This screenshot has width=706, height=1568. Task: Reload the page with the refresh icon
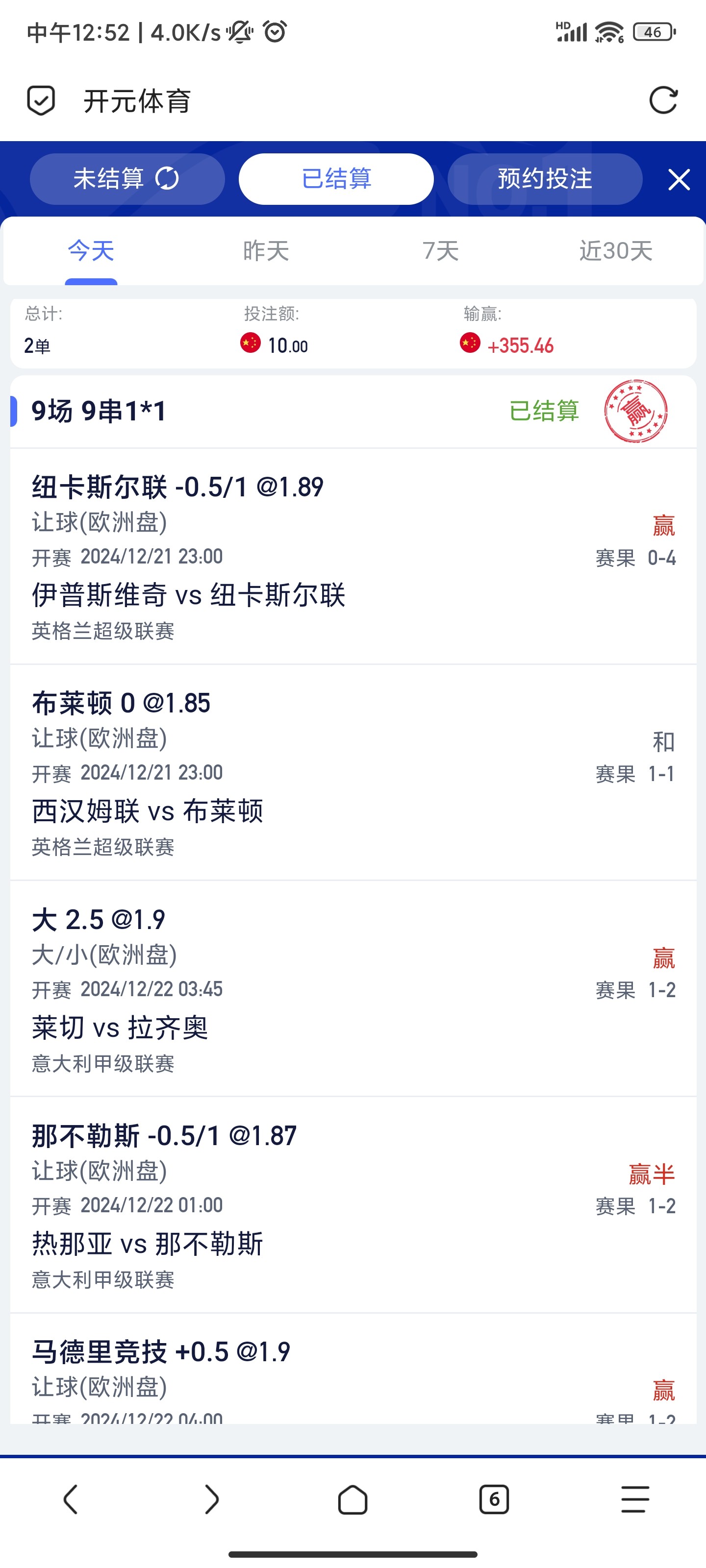(x=663, y=100)
